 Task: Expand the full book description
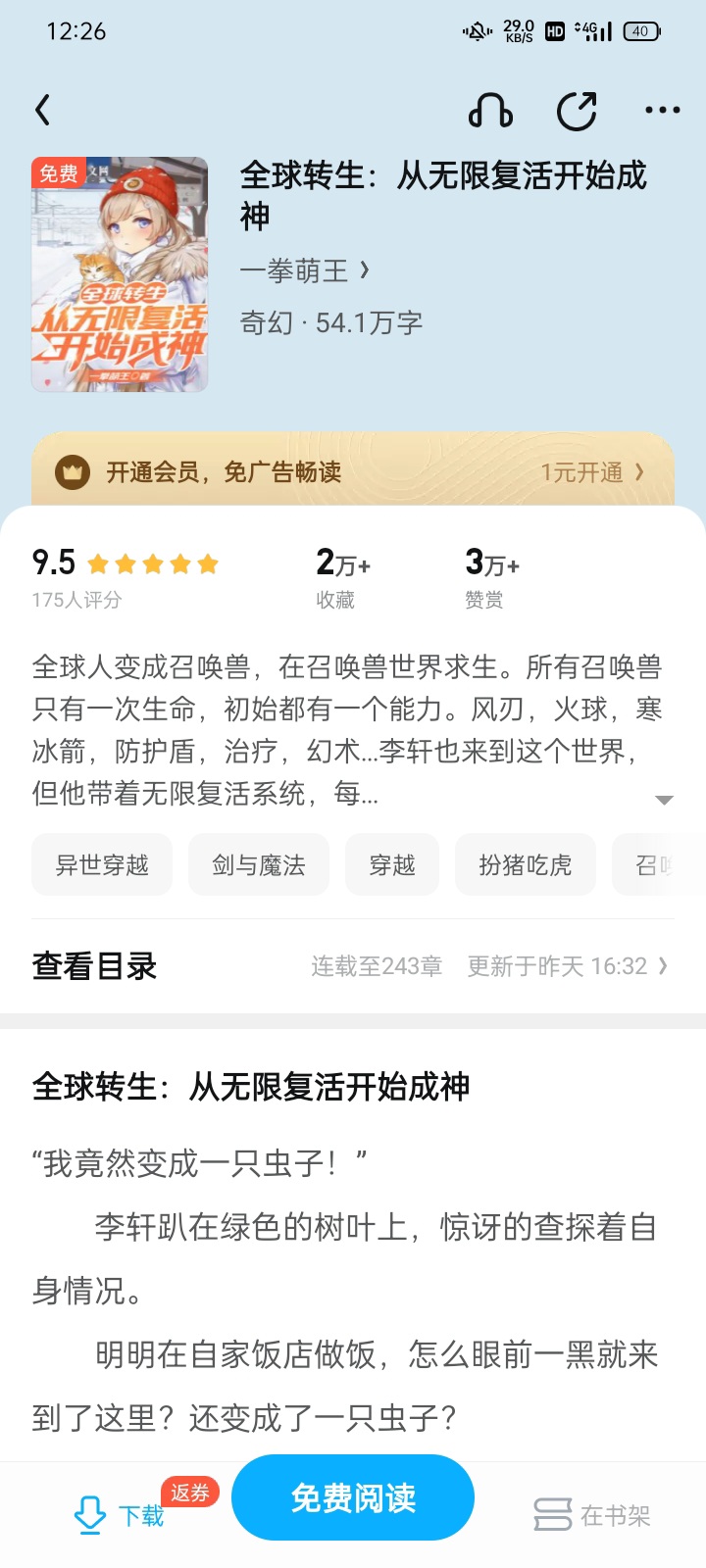(664, 800)
